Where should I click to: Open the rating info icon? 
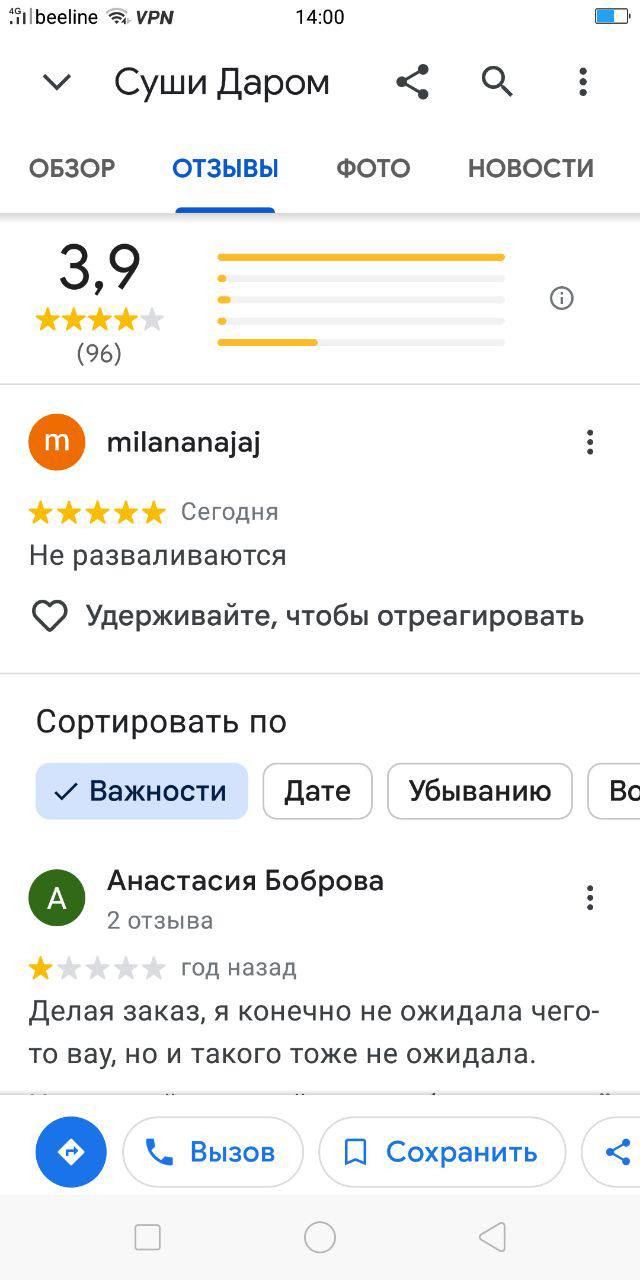coord(562,298)
